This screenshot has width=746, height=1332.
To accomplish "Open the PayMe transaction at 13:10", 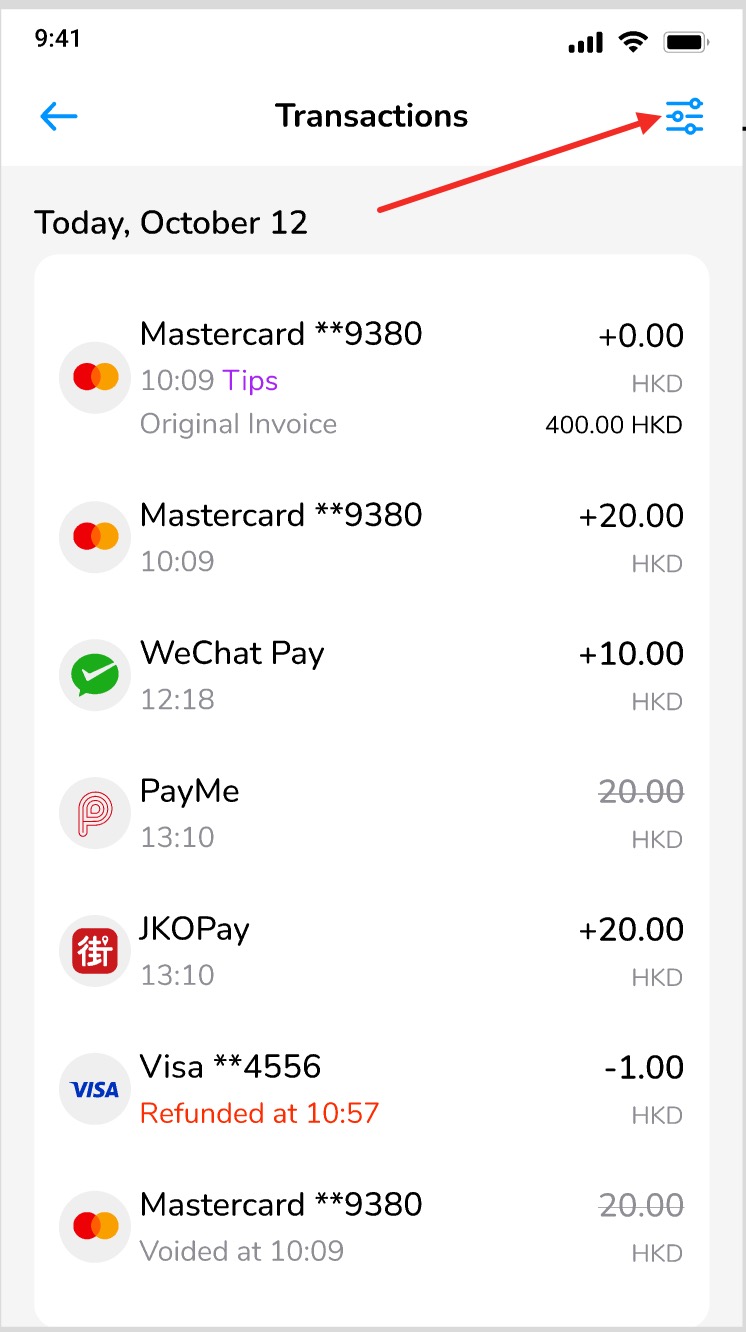I will [x=371, y=814].
